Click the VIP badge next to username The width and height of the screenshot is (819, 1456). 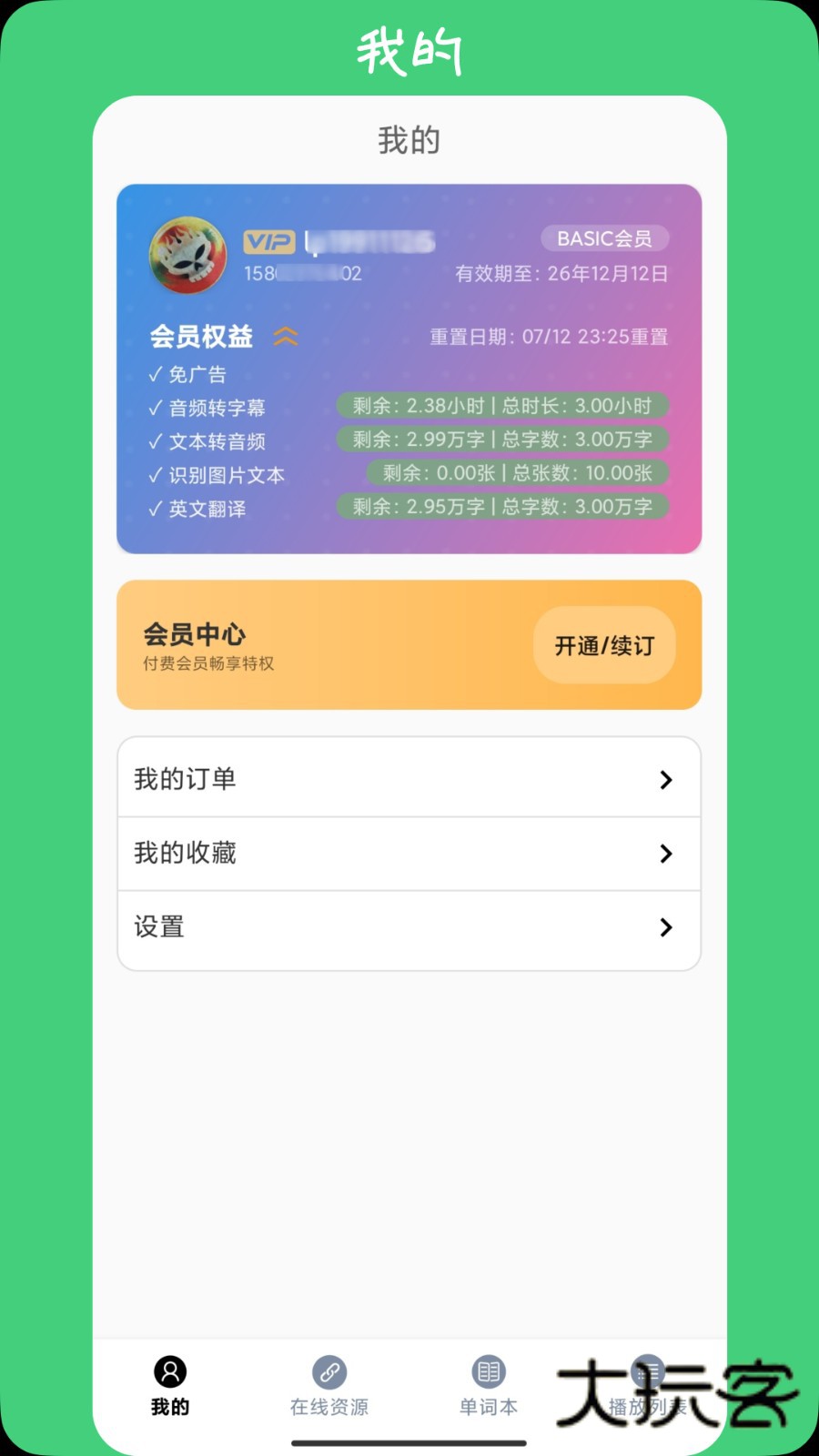click(268, 240)
